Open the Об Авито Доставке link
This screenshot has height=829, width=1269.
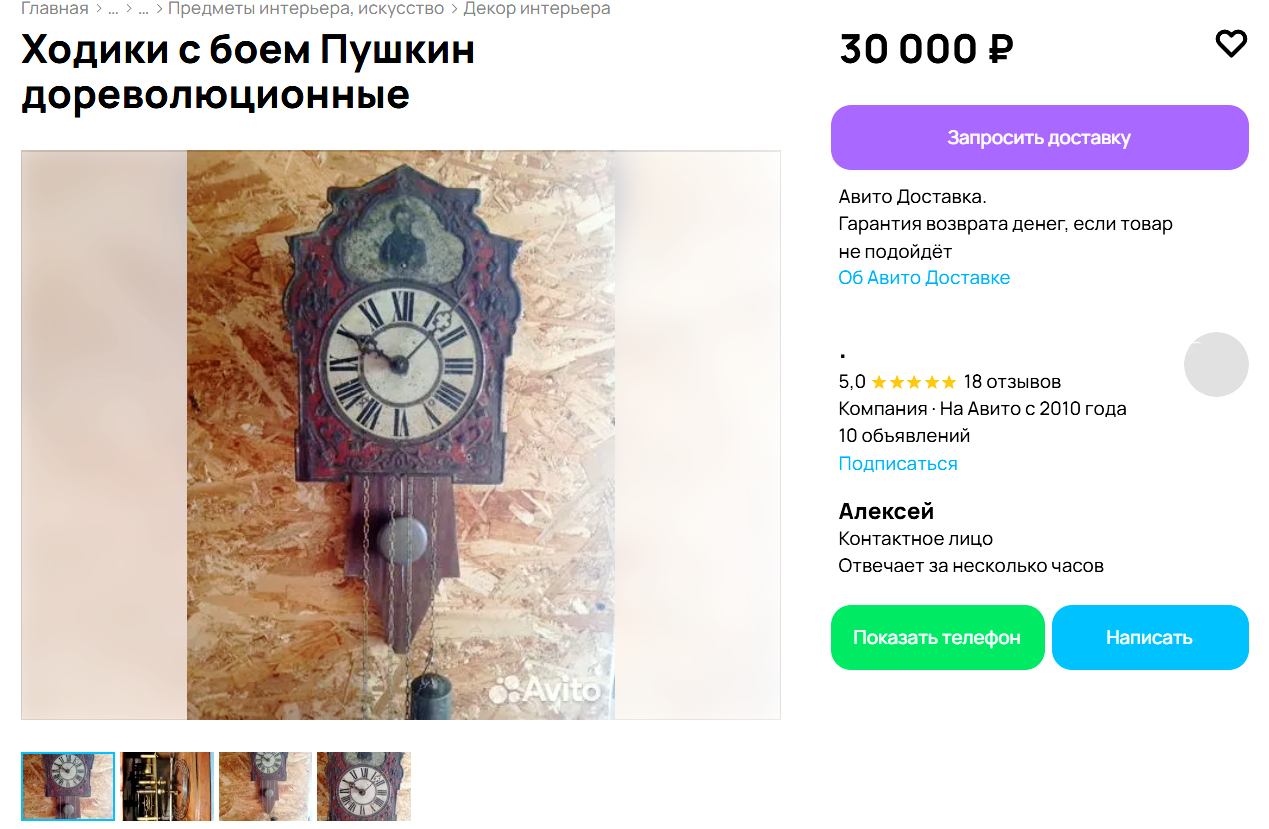click(x=924, y=278)
